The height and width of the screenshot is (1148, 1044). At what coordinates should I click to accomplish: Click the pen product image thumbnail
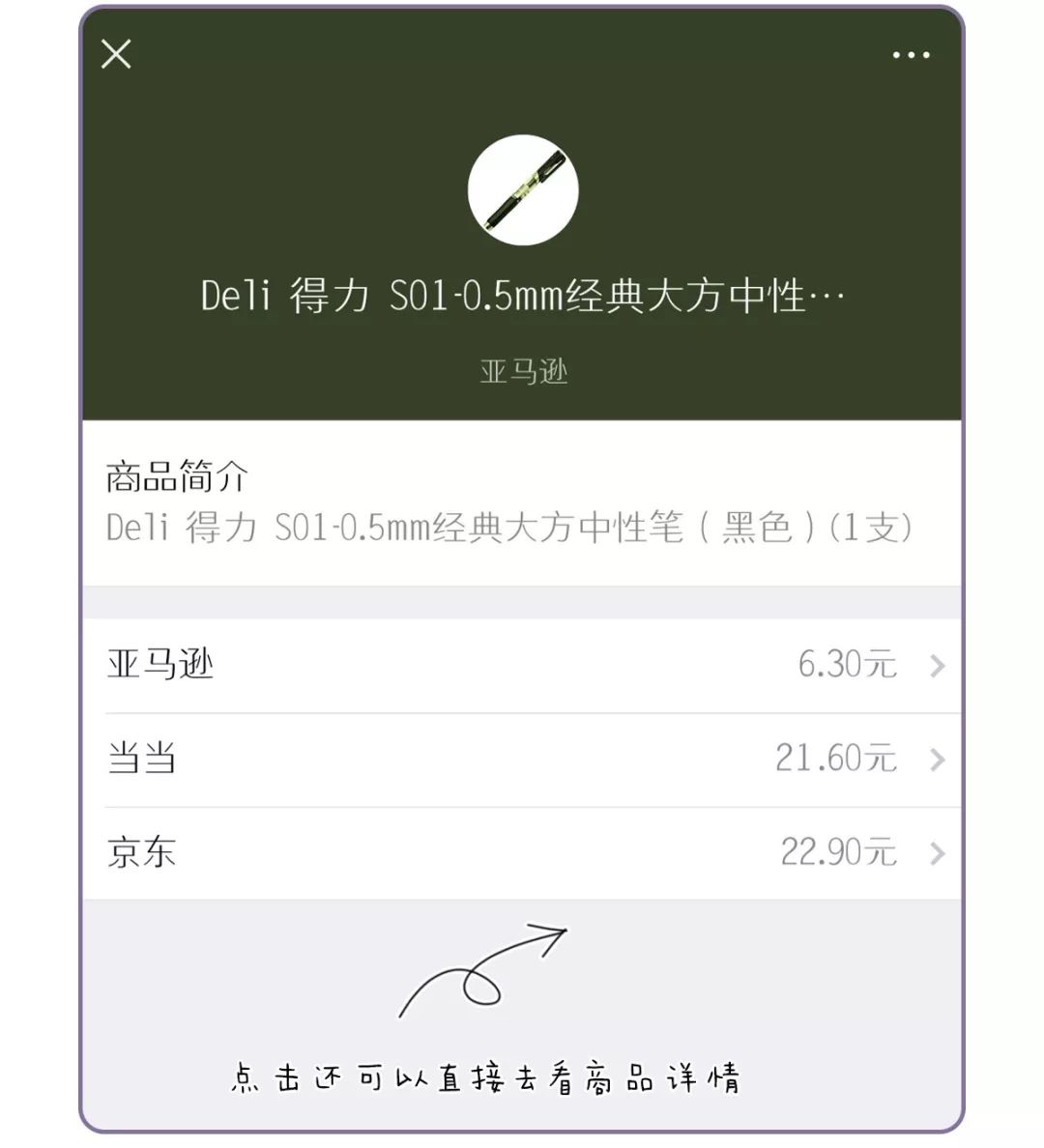coord(522,189)
